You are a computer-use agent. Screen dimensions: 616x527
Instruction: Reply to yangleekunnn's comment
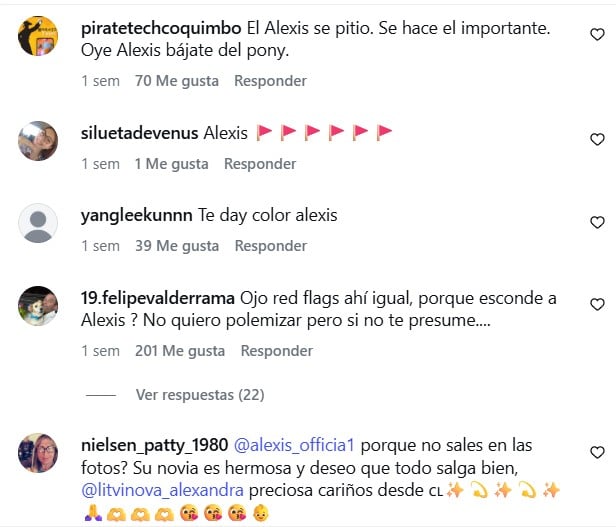click(x=270, y=246)
